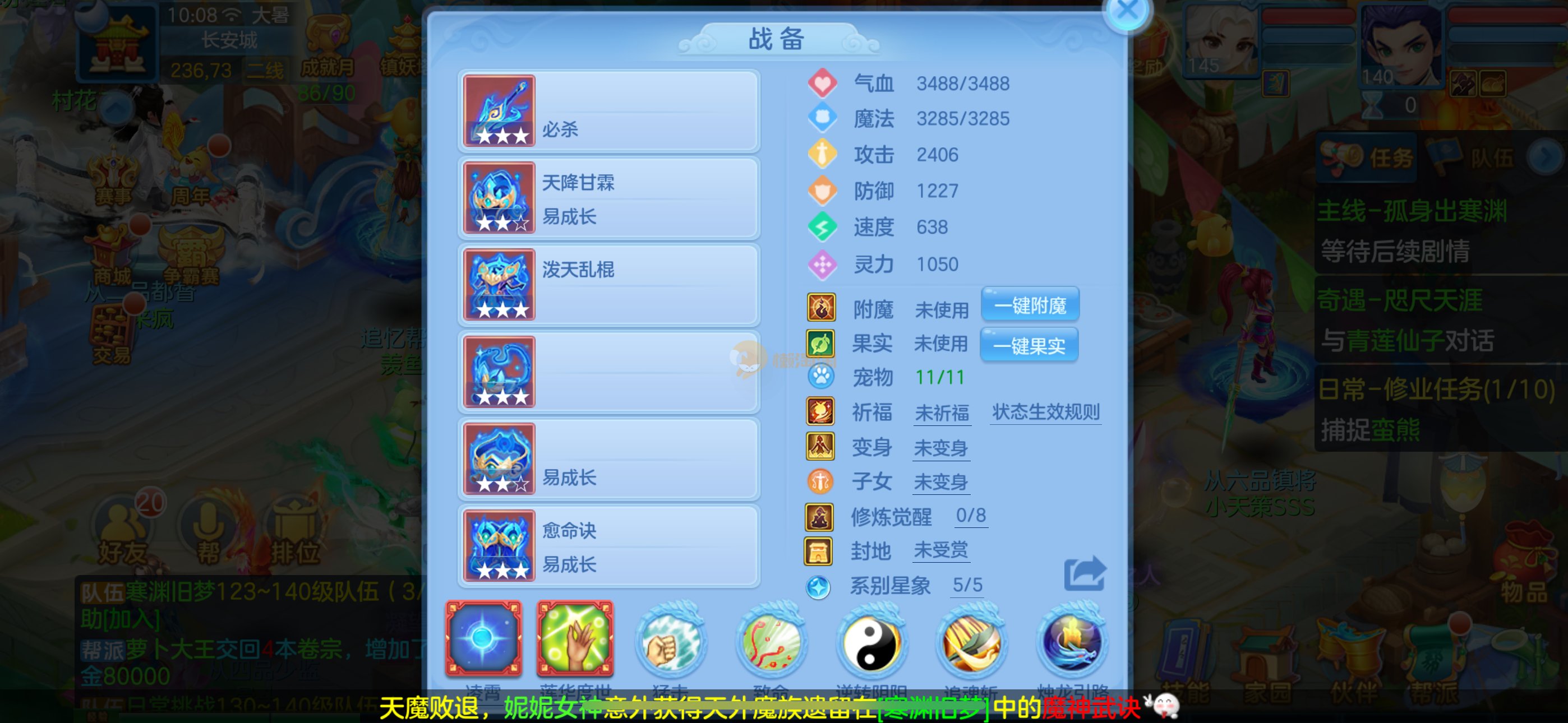Open the 状态生效规则 link
This screenshot has width=1568, height=723.
tap(1045, 412)
